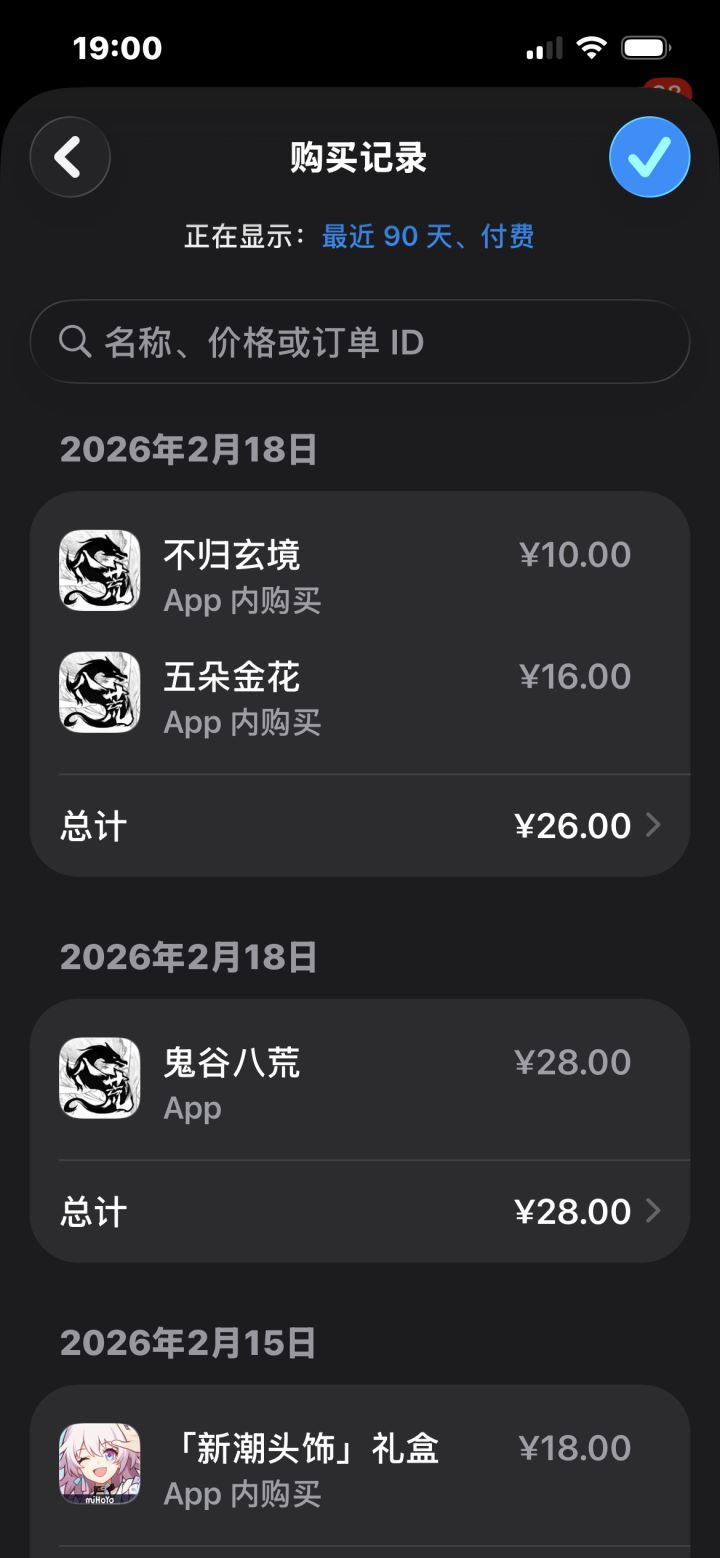Tap the Wi-Fi status icon
Image resolution: width=720 pixels, height=1558 pixels.
[592, 46]
